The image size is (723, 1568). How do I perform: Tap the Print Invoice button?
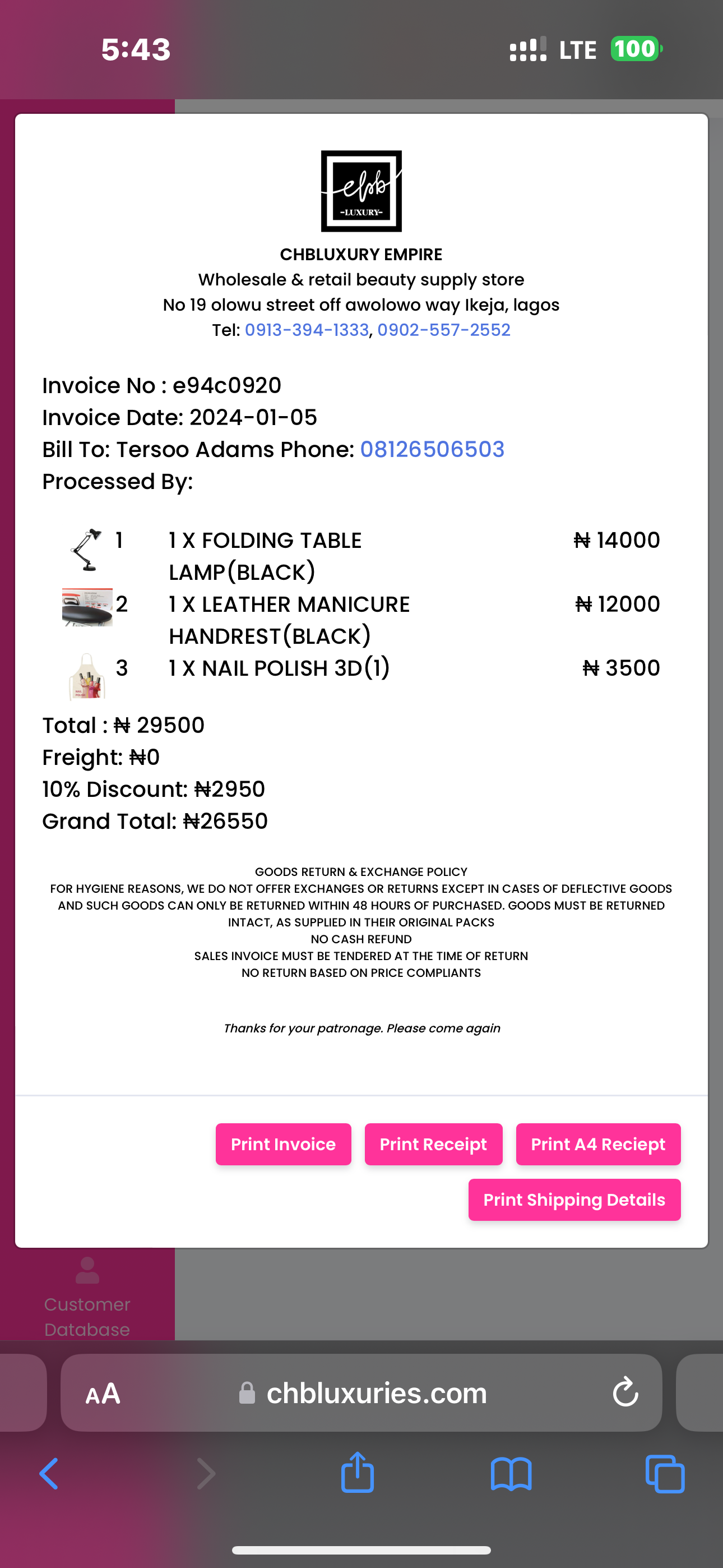283,1143
